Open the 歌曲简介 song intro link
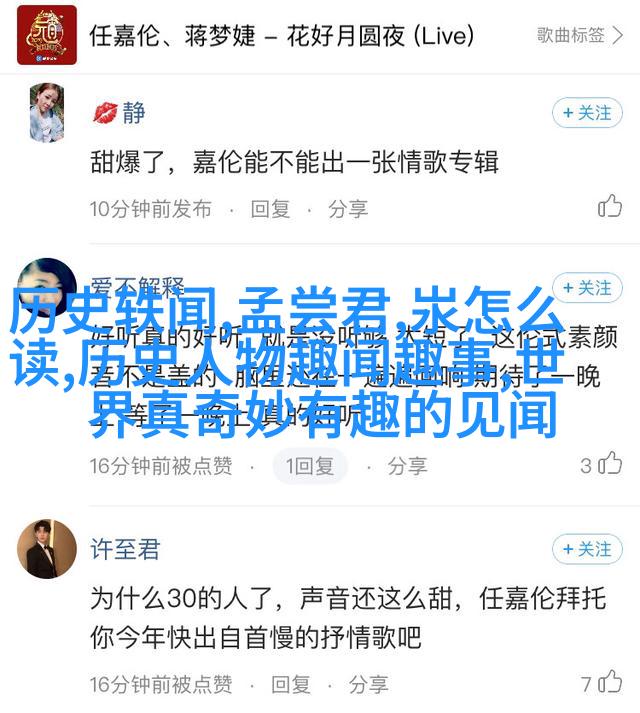The width and height of the screenshot is (640, 713). pos(579,35)
